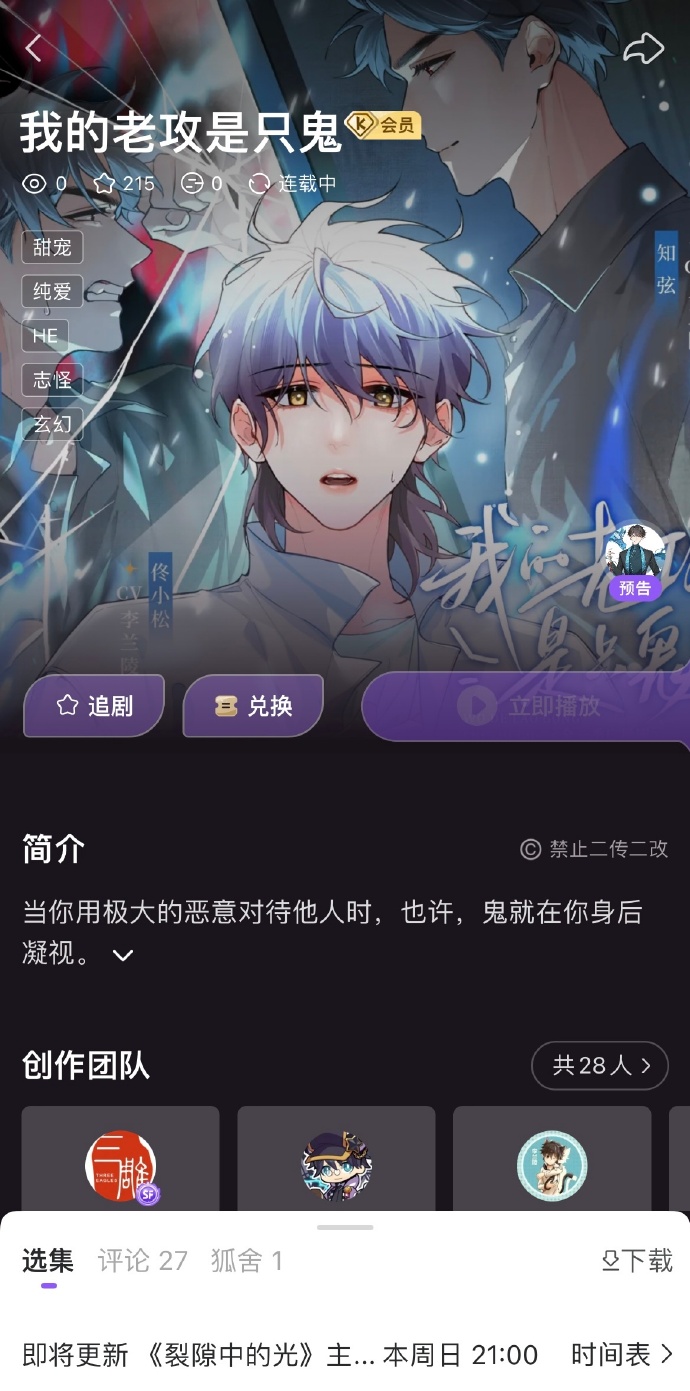This screenshot has height=1391, width=690.
Task: Select the 甜宠 tag
Action: point(52,247)
